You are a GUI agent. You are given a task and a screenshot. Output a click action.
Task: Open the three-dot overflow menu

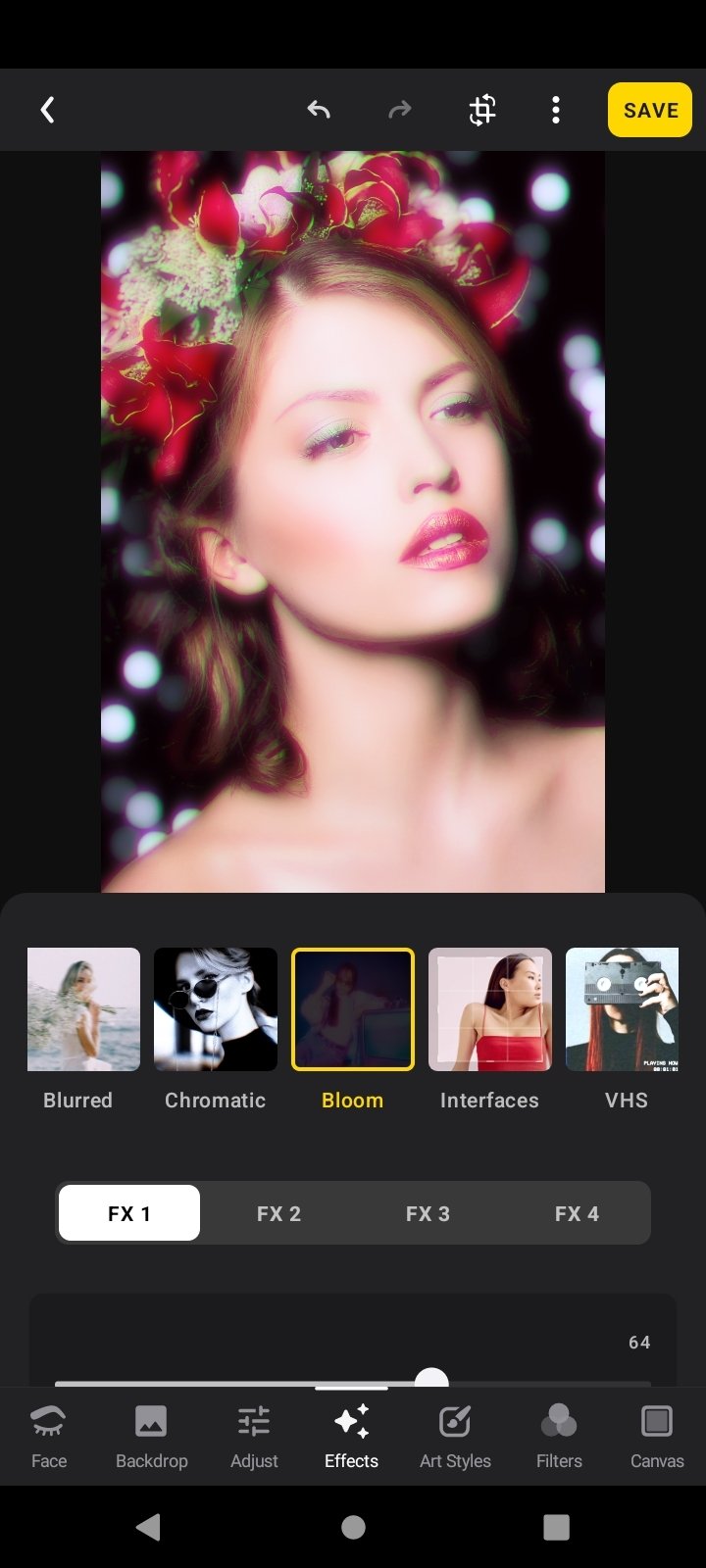click(x=556, y=110)
